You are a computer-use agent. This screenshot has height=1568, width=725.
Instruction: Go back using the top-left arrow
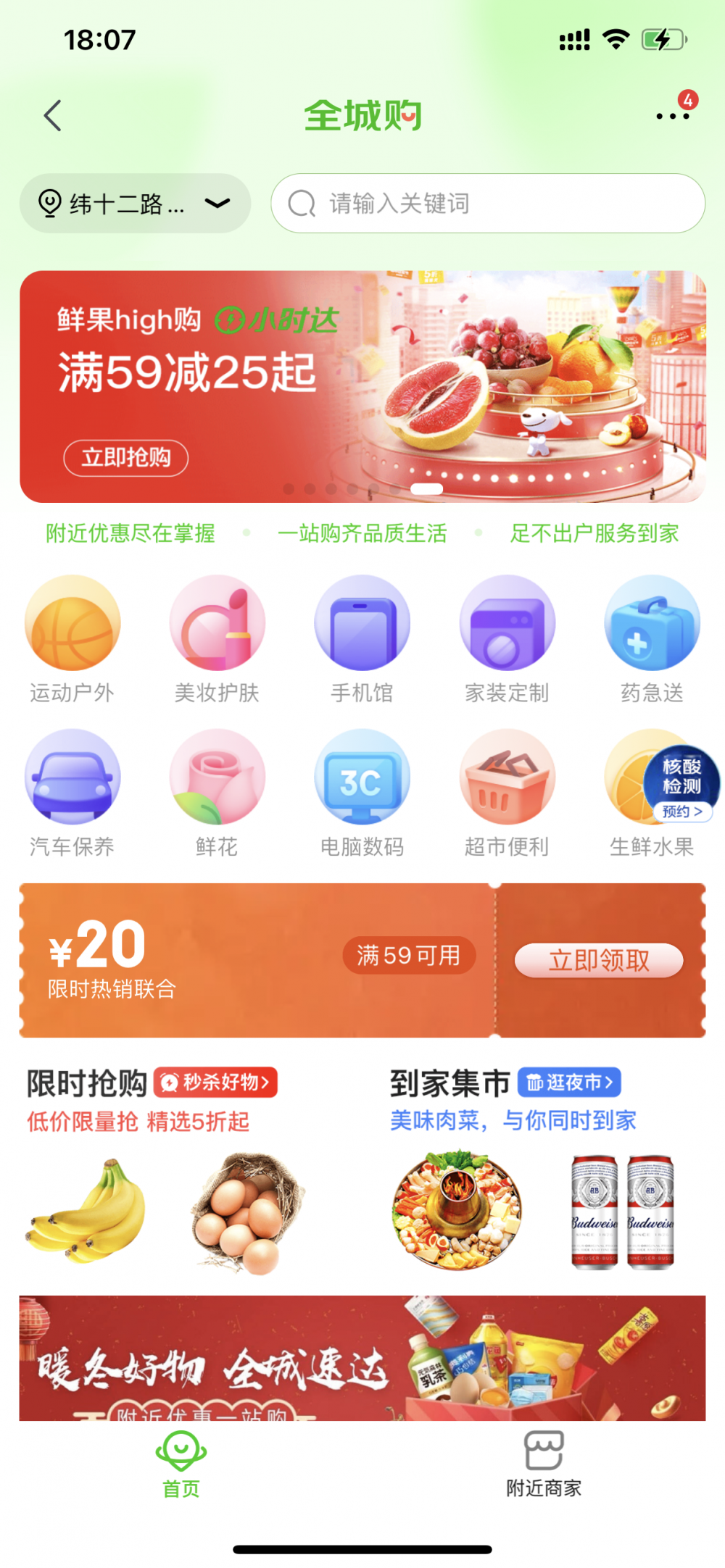coord(53,116)
